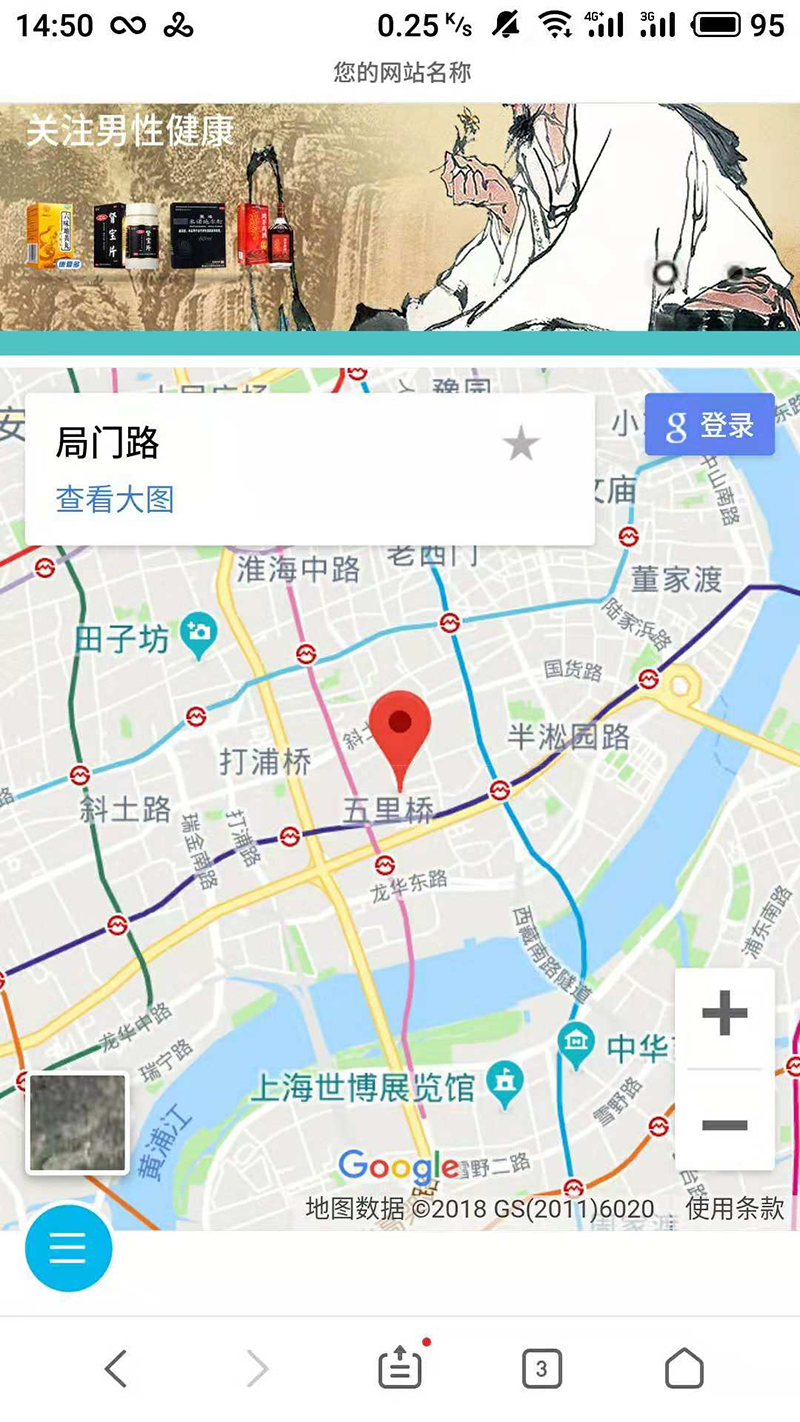
Task: Open the blue hamburger floating menu
Action: 67,1248
